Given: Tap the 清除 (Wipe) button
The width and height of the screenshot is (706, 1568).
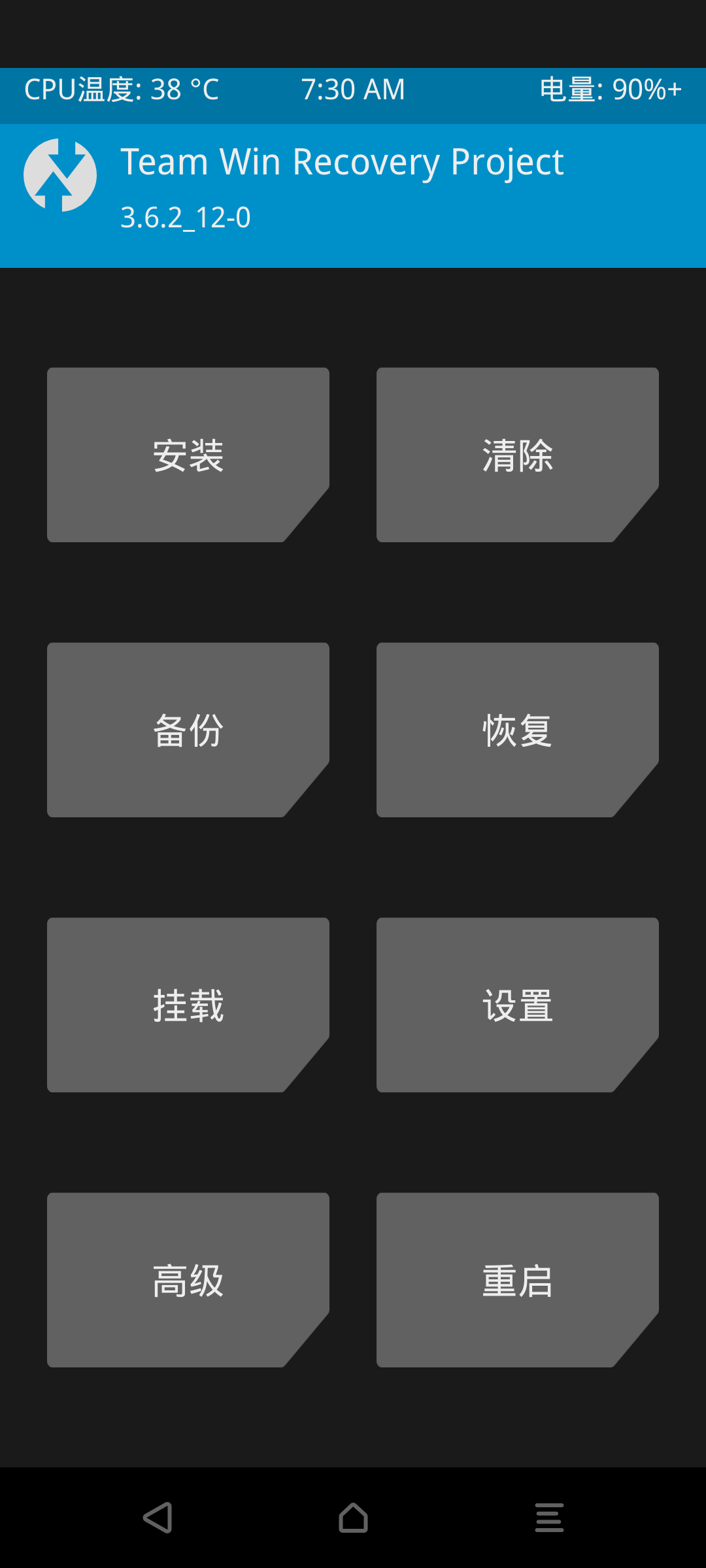Looking at the screenshot, I should (517, 455).
